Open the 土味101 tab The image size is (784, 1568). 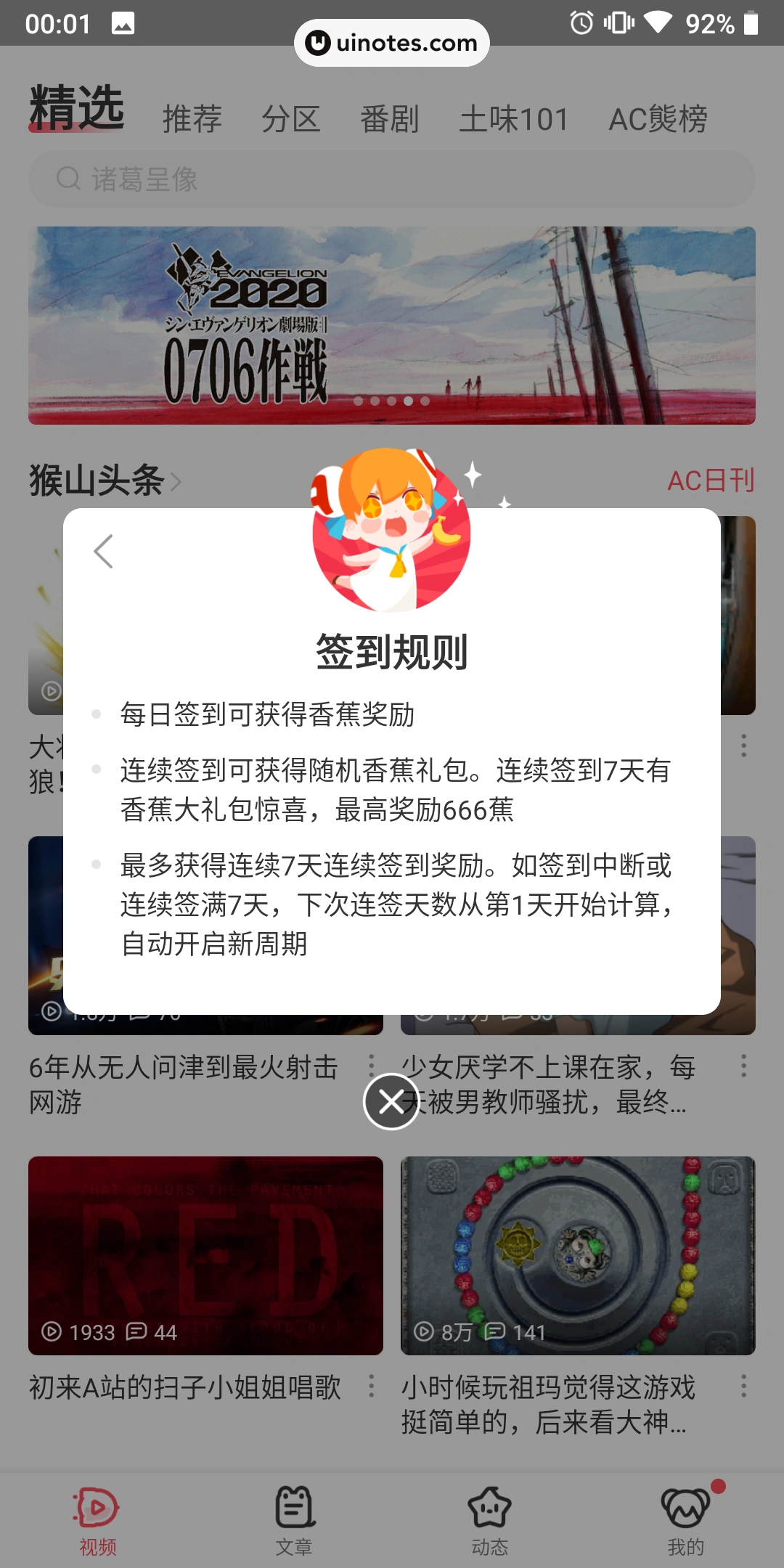(x=514, y=119)
